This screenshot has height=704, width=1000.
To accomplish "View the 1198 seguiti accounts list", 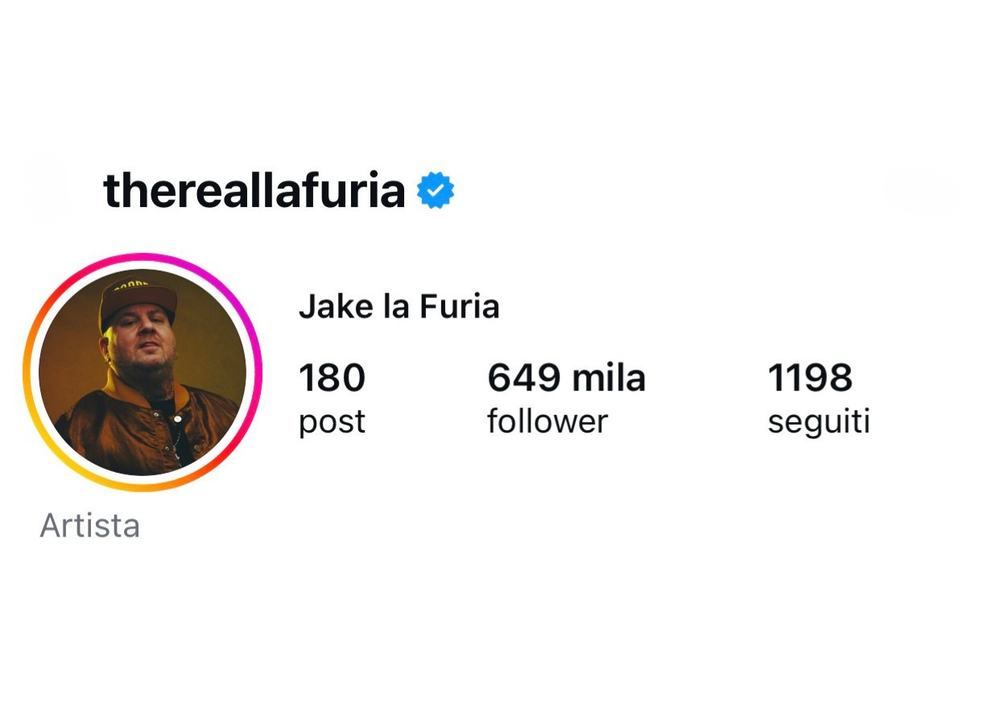I will [x=818, y=398].
